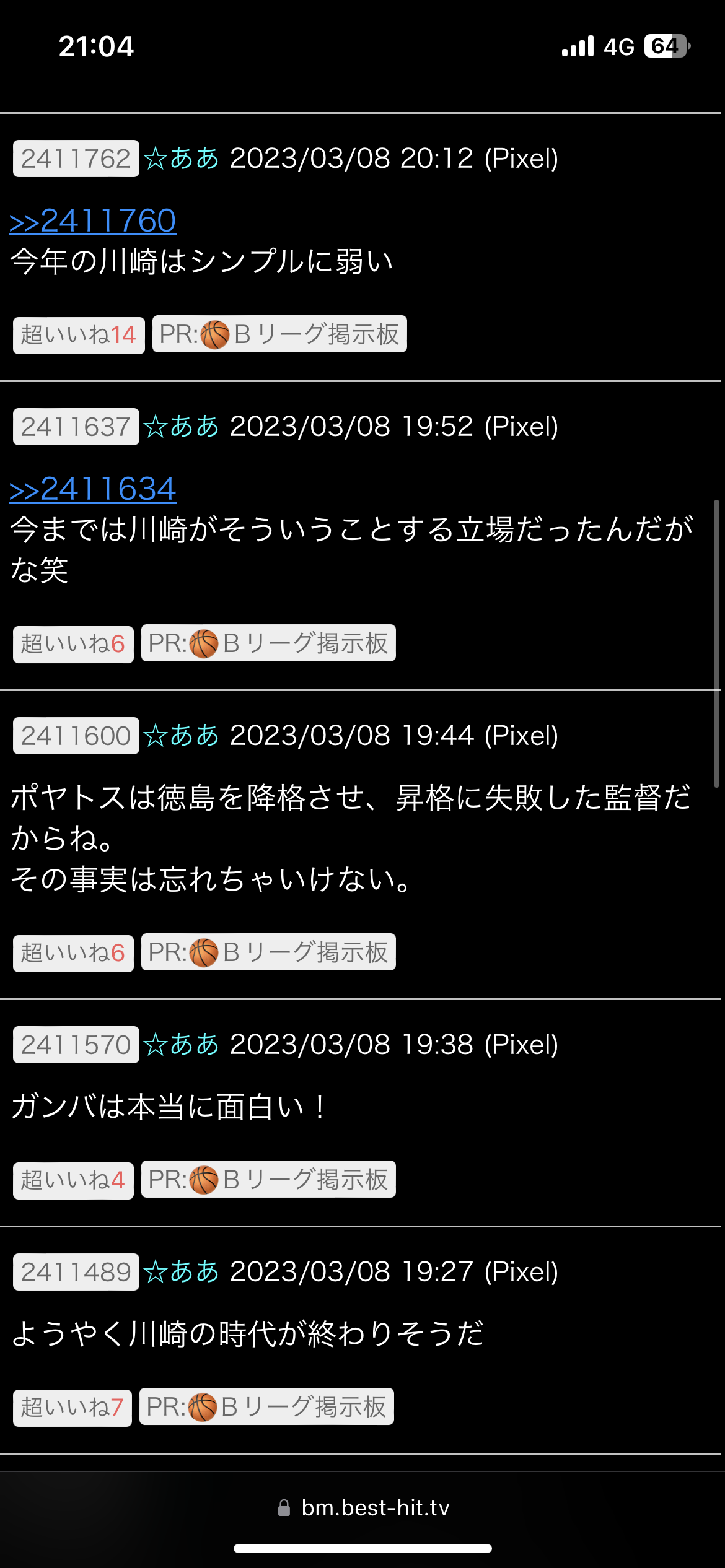
Task: Give 超いいね7 to post 2411489
Action: point(72,1408)
